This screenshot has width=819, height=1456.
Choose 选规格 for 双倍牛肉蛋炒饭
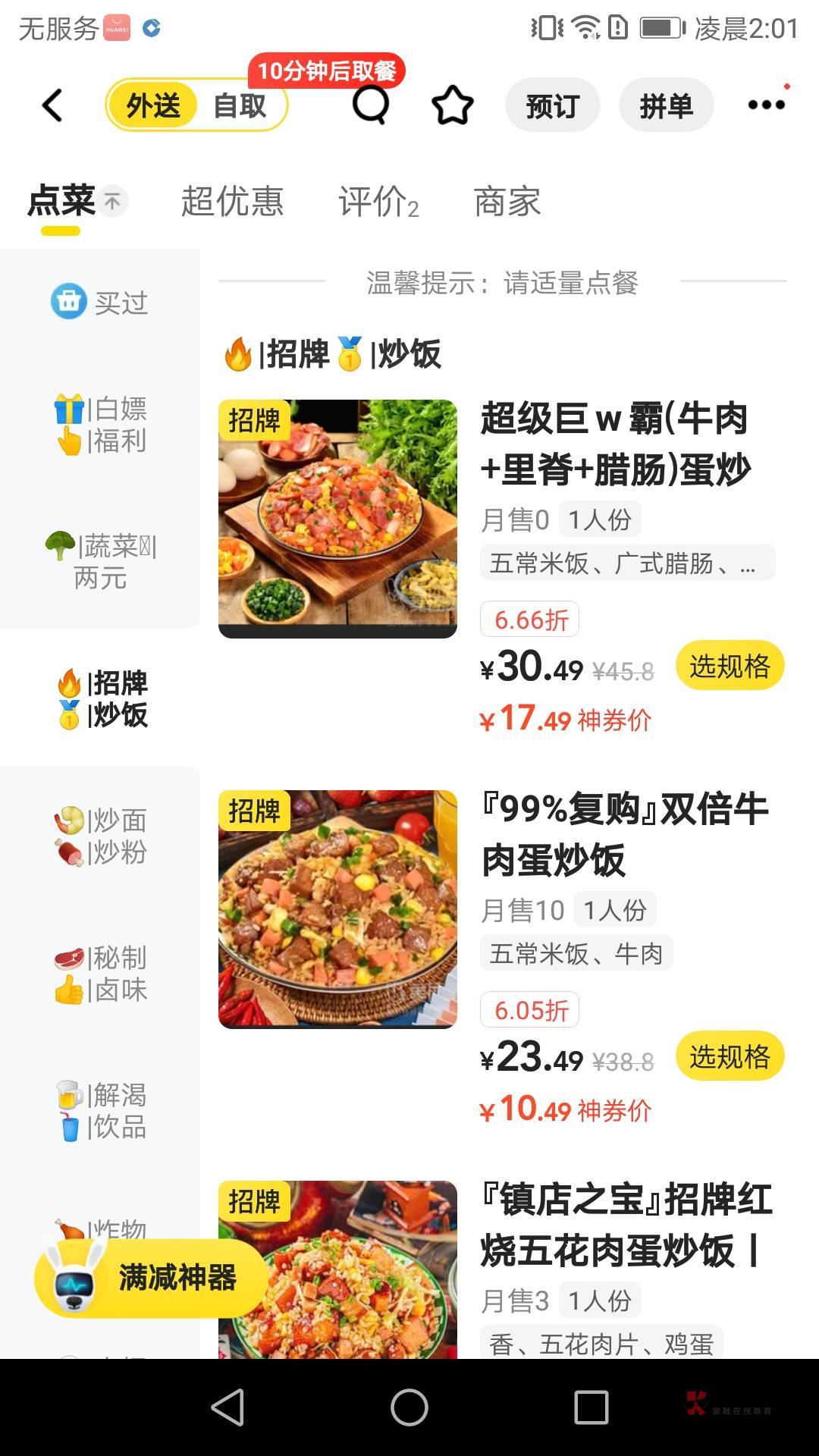click(x=730, y=1056)
